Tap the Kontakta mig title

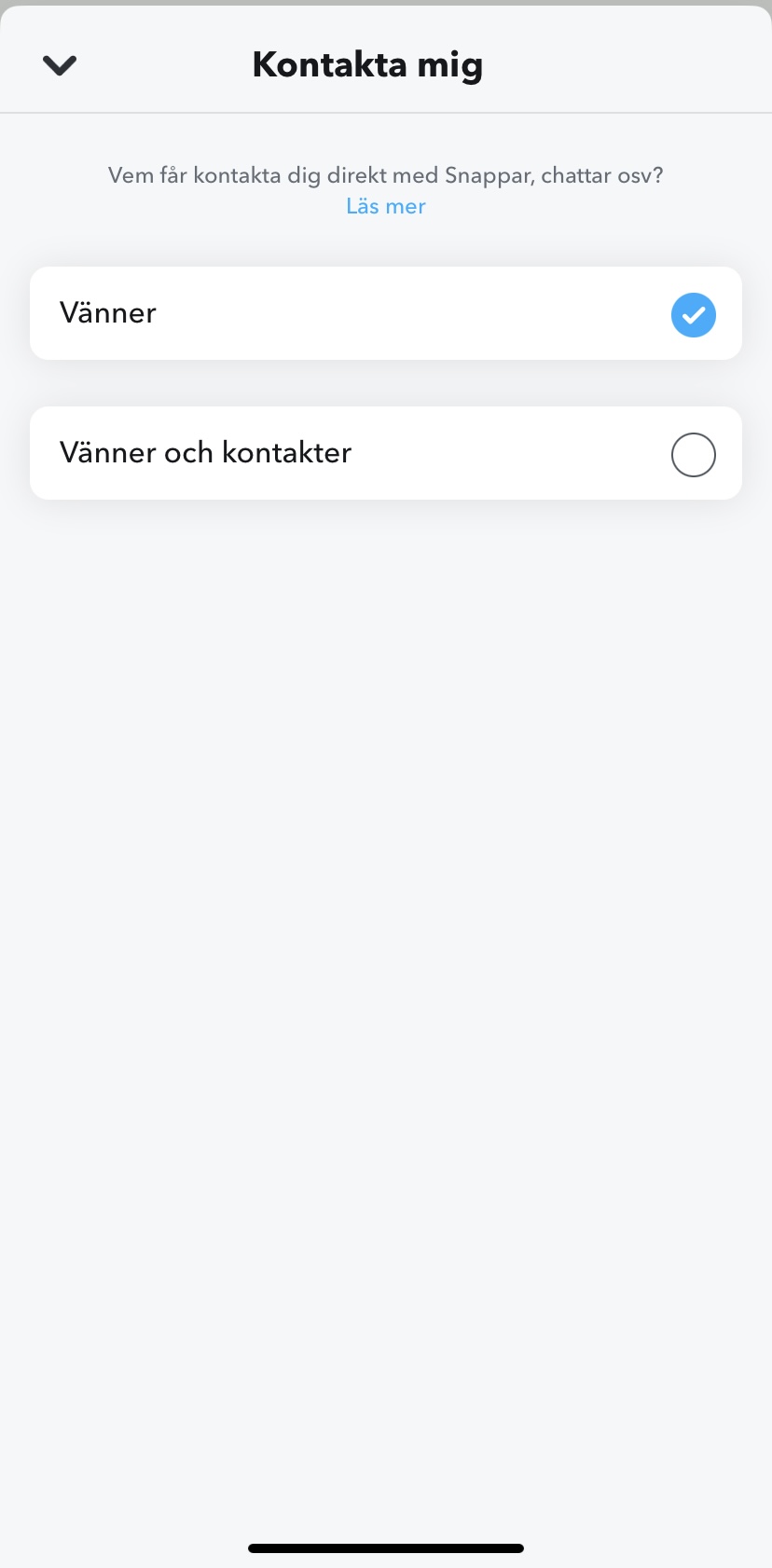pos(367,64)
